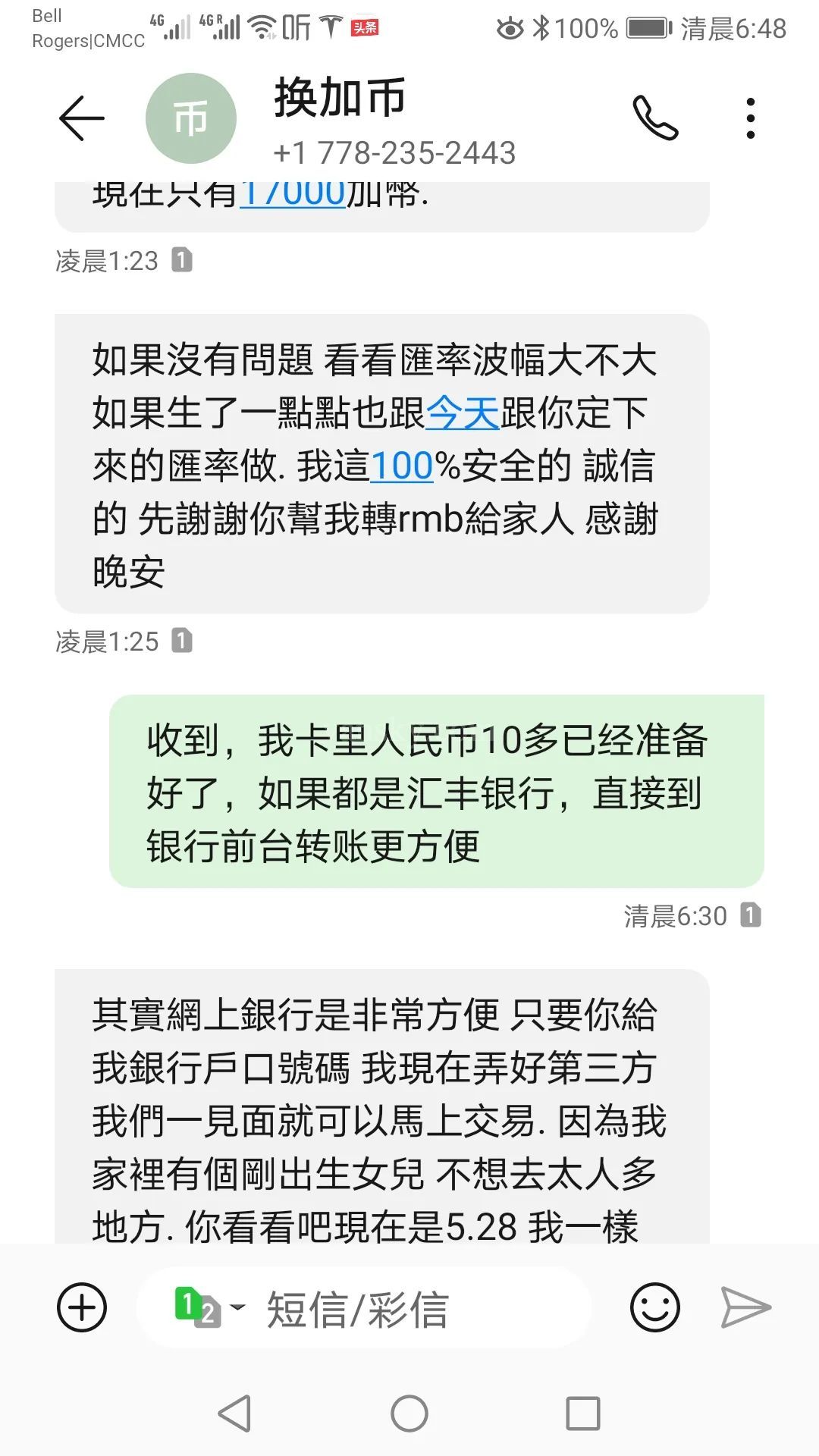Screen dimensions: 819x1456
Task: Tap the plus attachment button
Action: coord(82,1307)
